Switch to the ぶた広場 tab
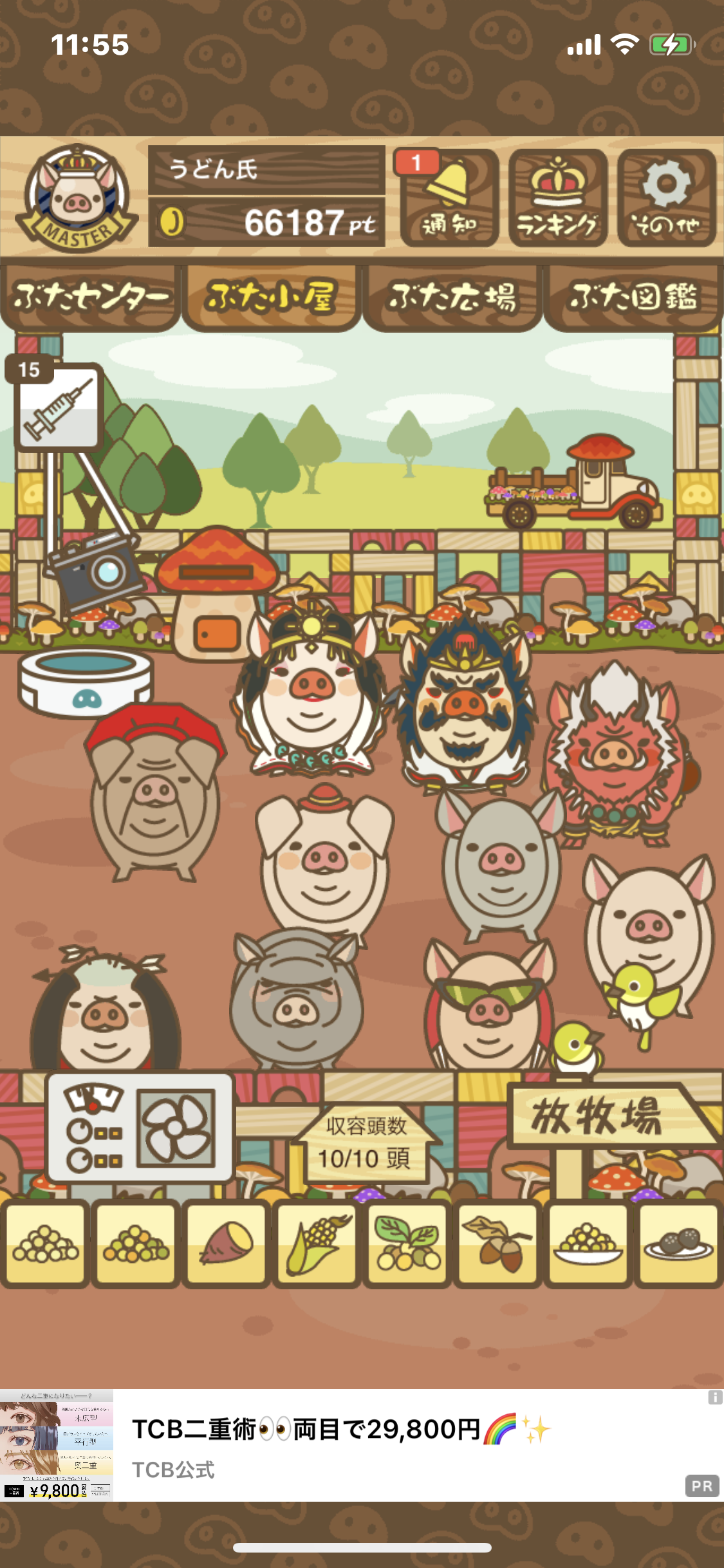This screenshot has height=1568, width=724. tap(452, 298)
